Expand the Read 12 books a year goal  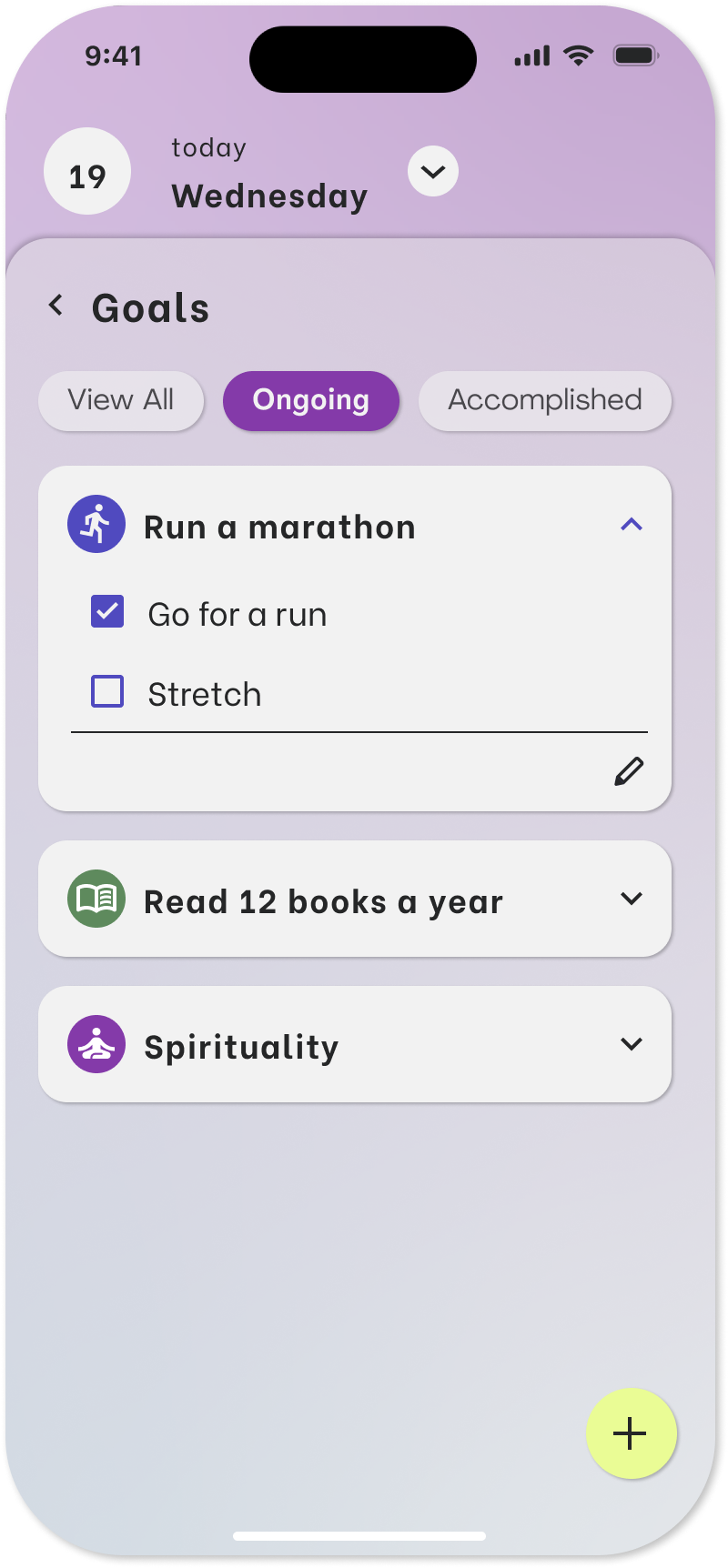pyautogui.click(x=632, y=899)
